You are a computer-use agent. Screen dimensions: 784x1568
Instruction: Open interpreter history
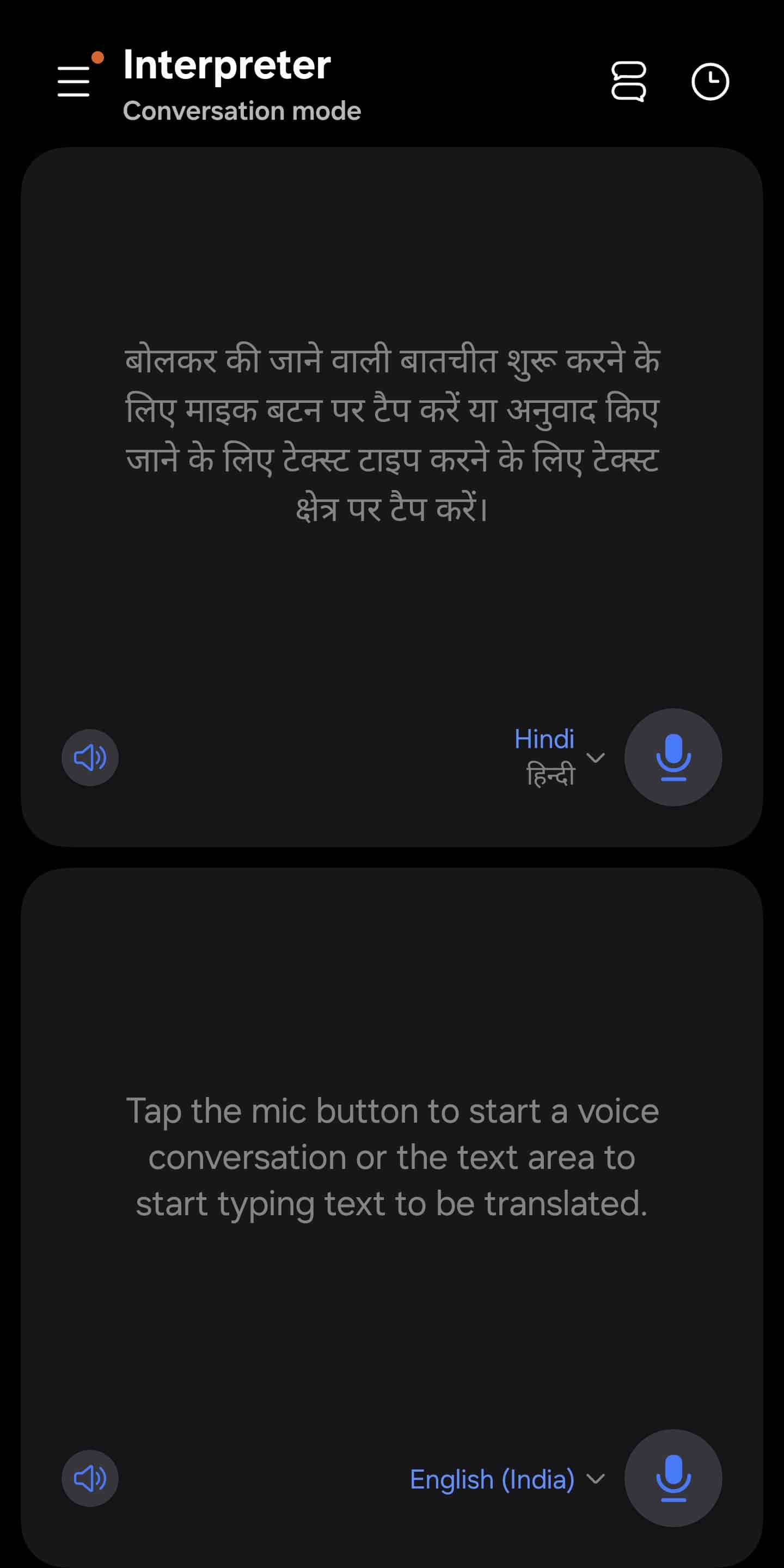click(710, 81)
